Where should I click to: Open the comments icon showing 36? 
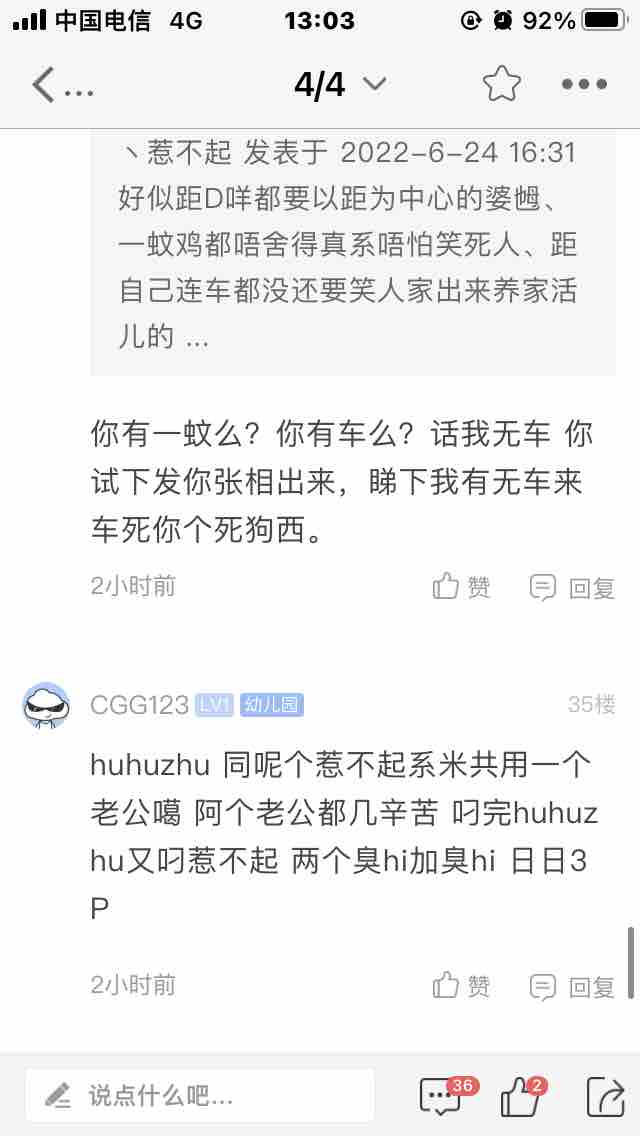point(442,1096)
